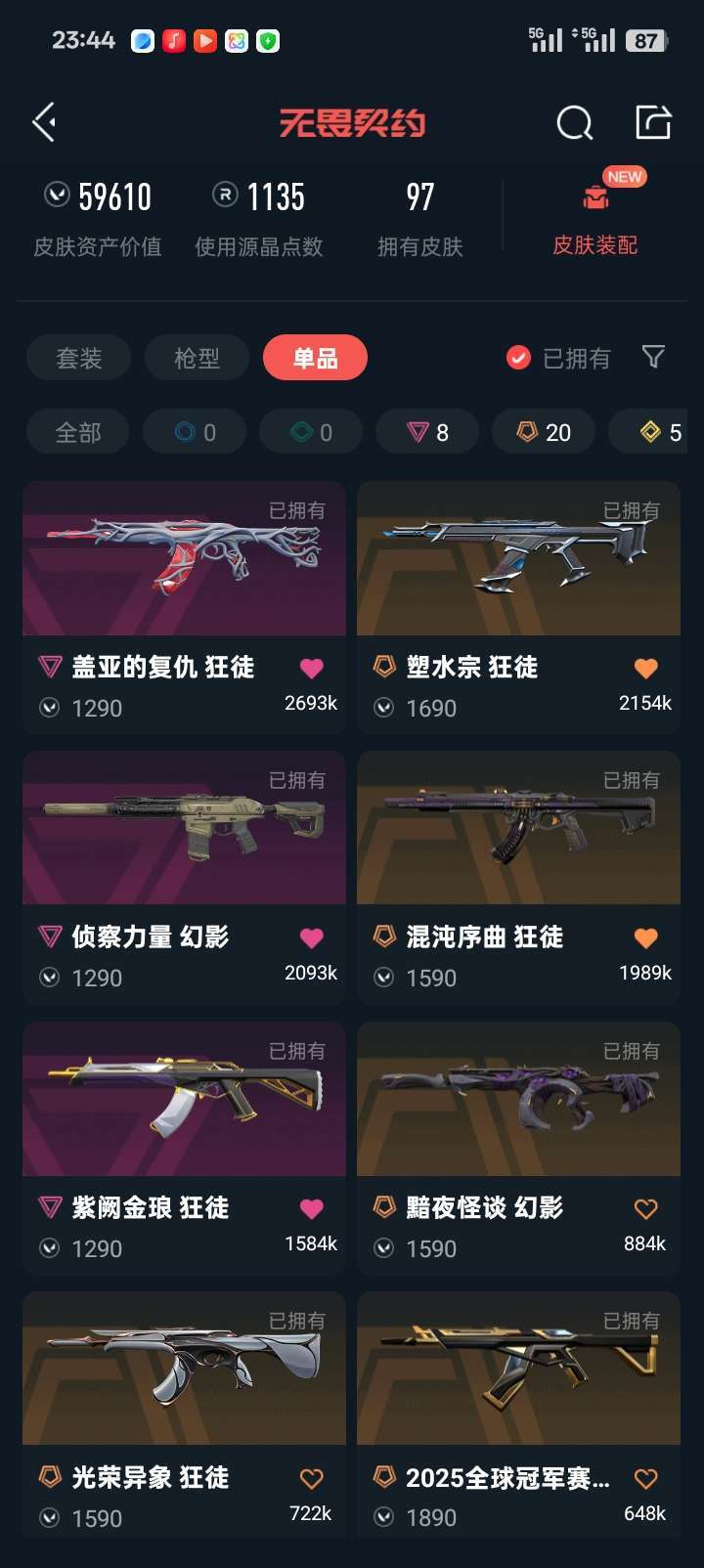704x1568 pixels.
Task: Open 皮肤装配 via the briefcase icon with NEW badge
Action: 594,198
